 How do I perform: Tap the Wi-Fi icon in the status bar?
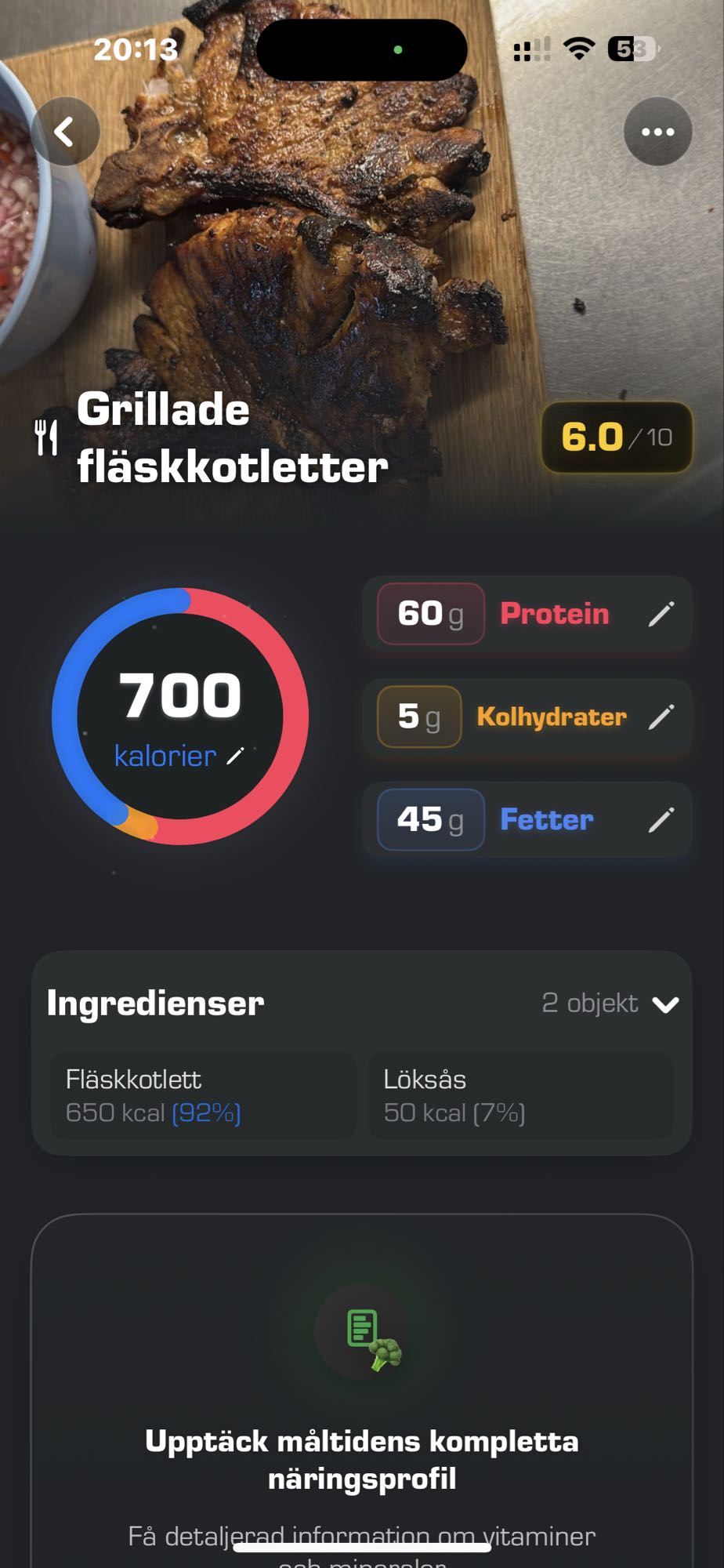tap(577, 49)
